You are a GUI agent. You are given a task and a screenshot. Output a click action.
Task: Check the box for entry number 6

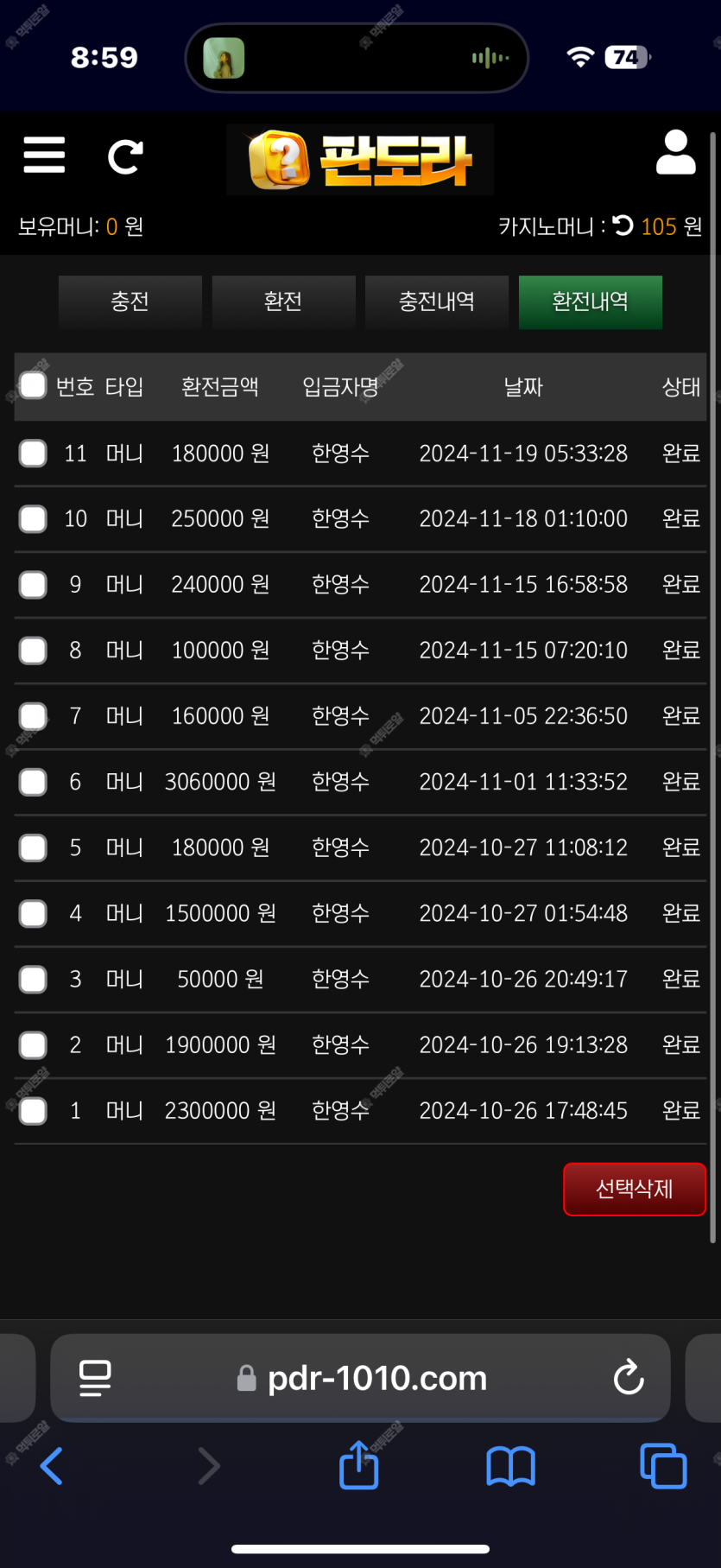point(33,782)
